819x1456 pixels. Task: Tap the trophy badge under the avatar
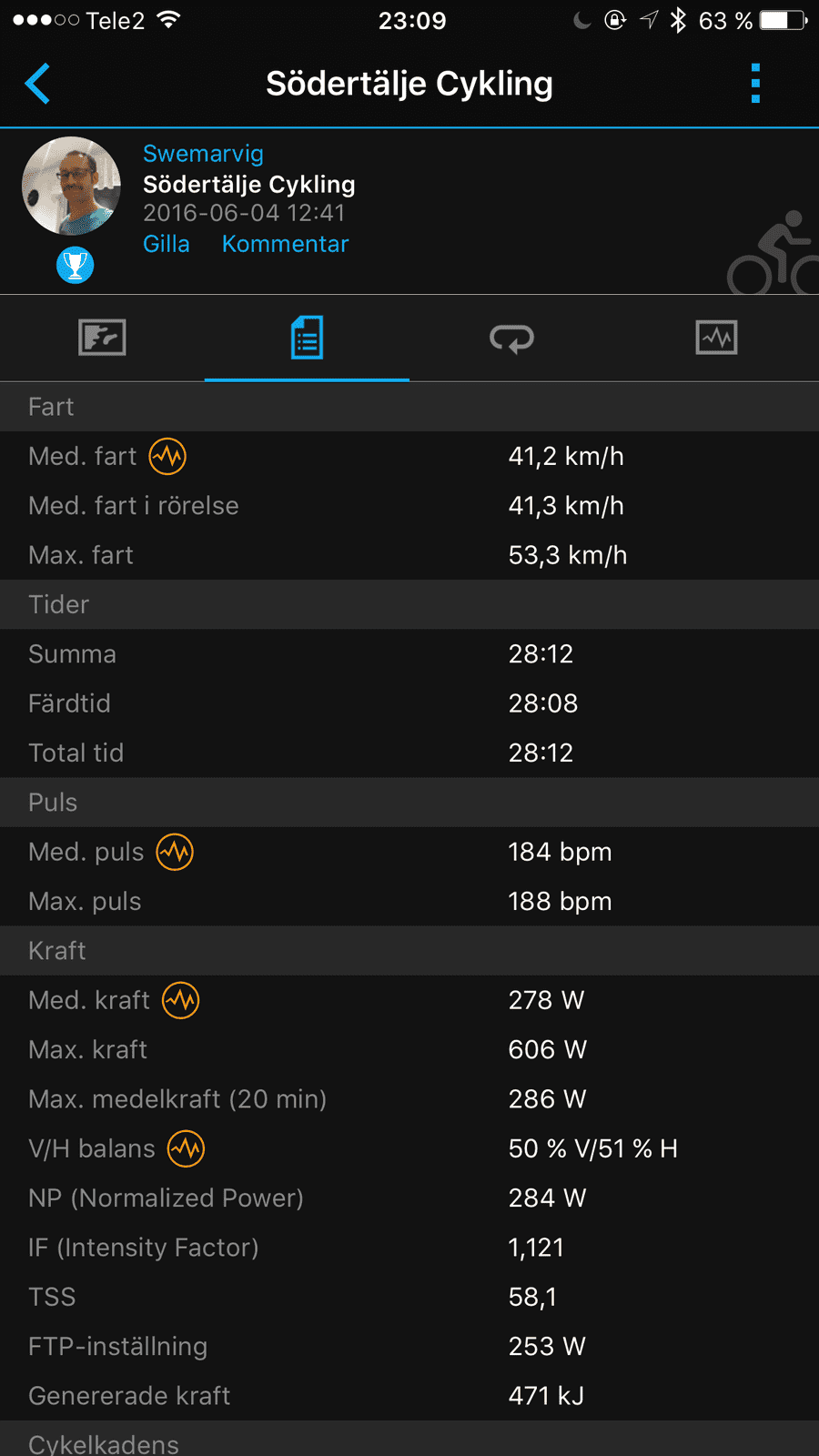point(76,265)
